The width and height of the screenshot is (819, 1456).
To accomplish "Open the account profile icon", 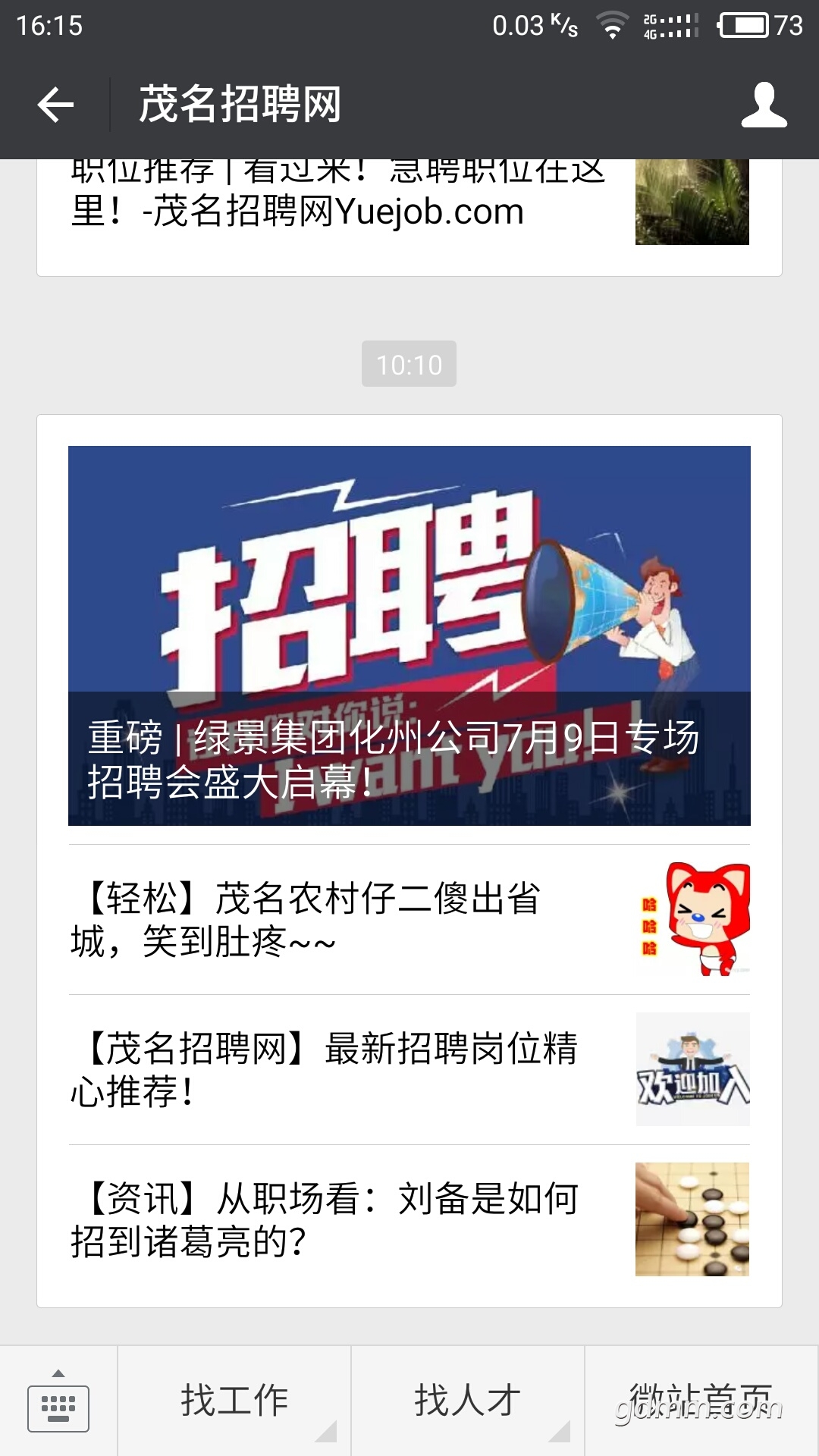I will click(x=764, y=105).
